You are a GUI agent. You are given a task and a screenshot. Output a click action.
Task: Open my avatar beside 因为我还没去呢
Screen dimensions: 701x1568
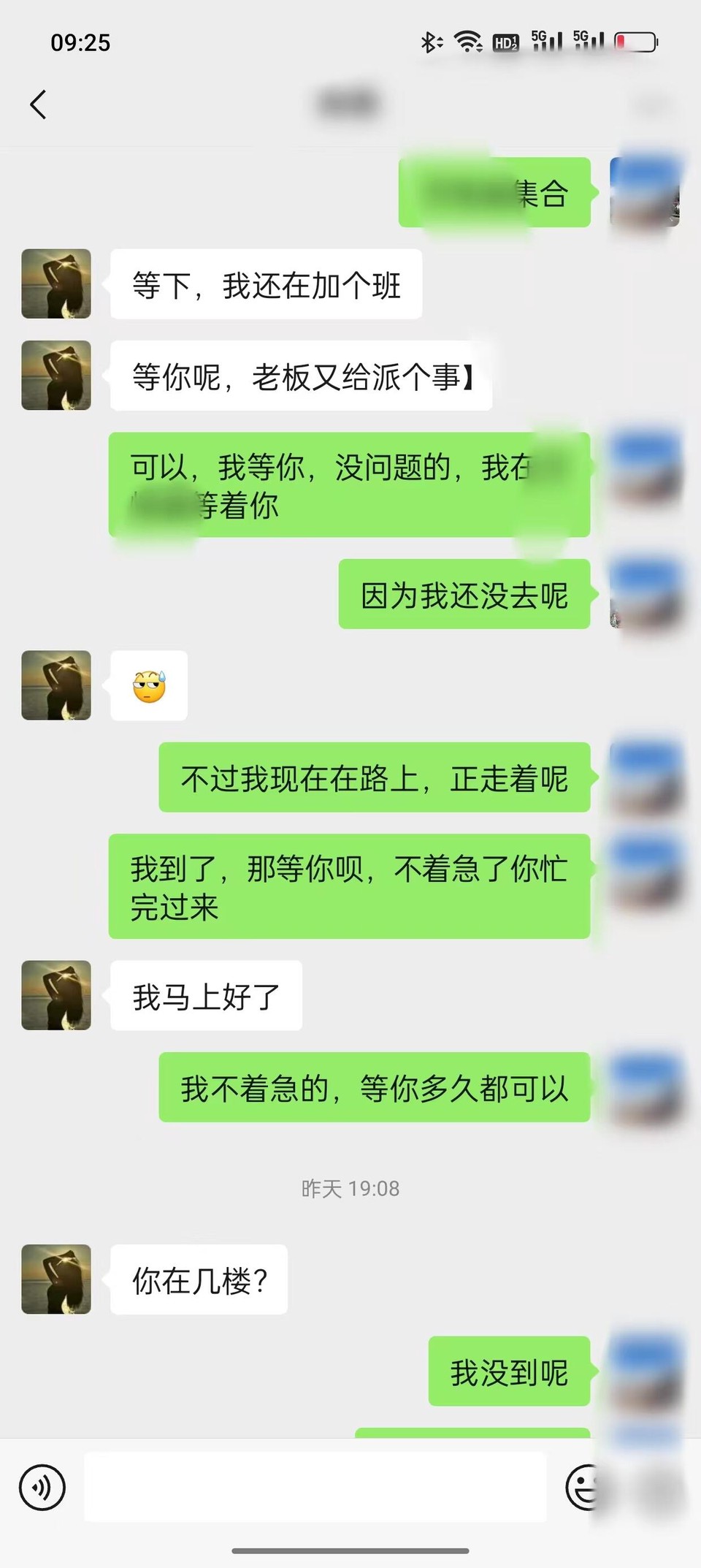coord(645,594)
